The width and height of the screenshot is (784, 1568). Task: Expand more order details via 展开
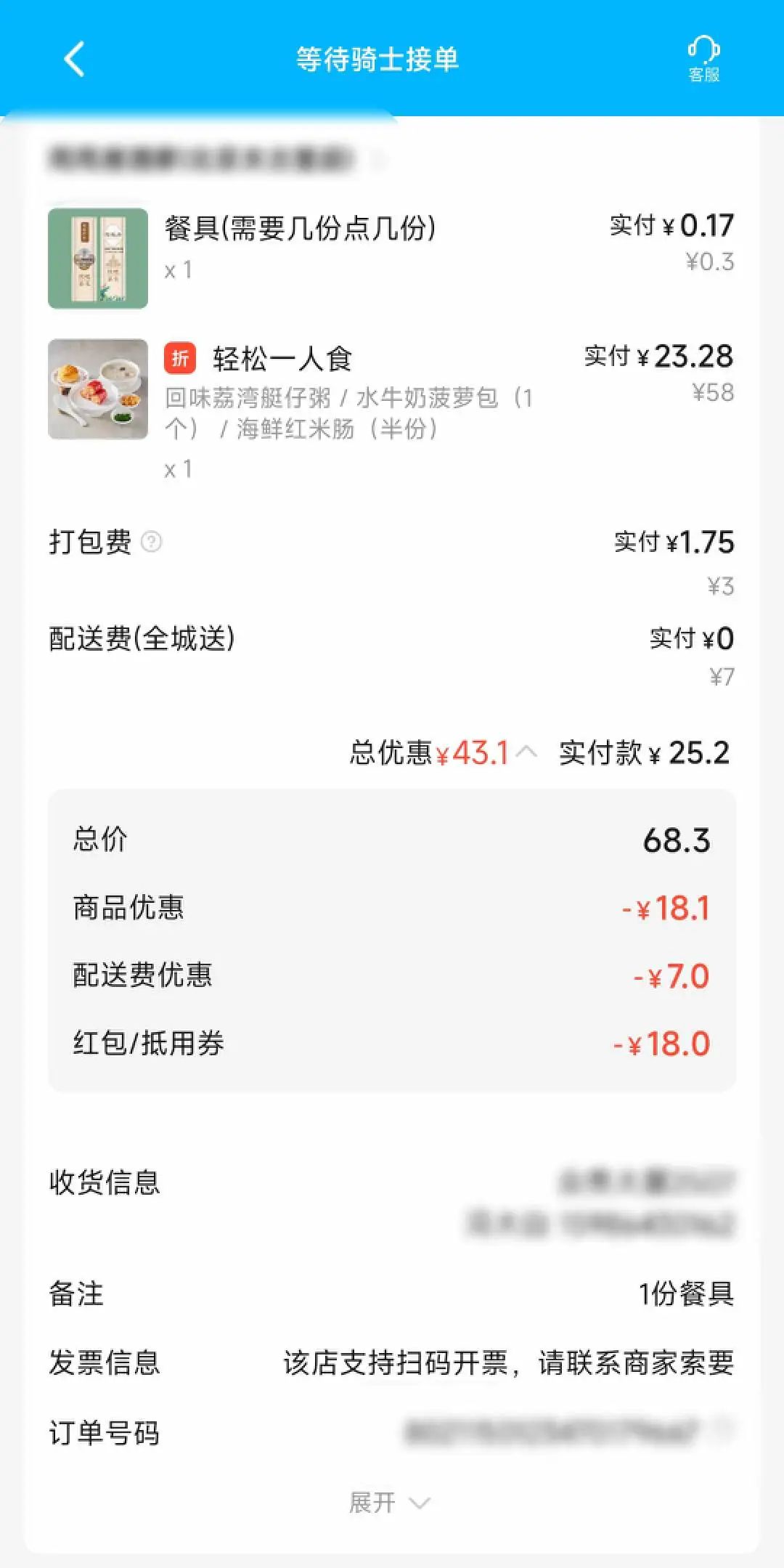pos(390,1502)
